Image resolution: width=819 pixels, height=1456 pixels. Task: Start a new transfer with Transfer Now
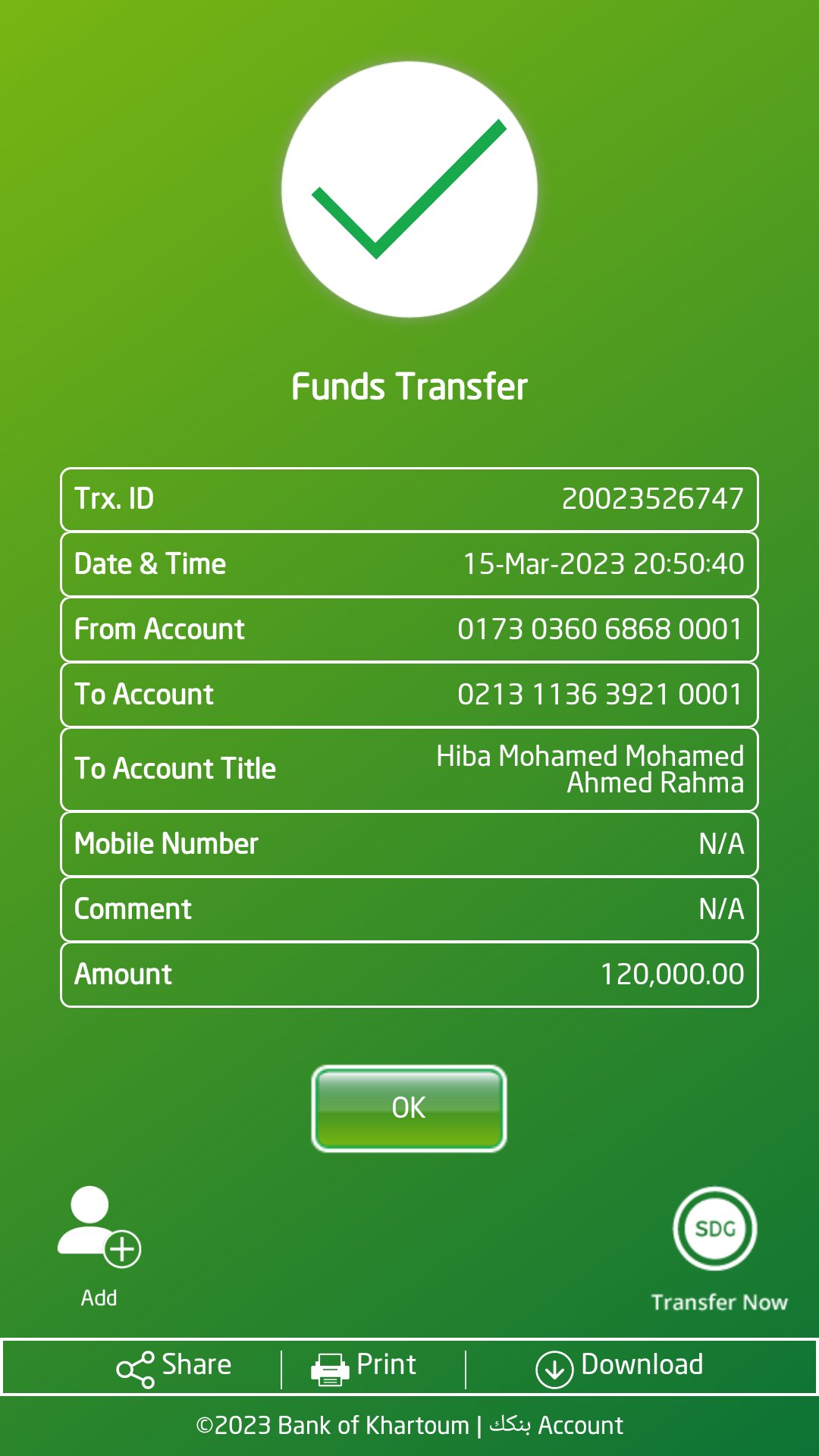pos(715,1230)
